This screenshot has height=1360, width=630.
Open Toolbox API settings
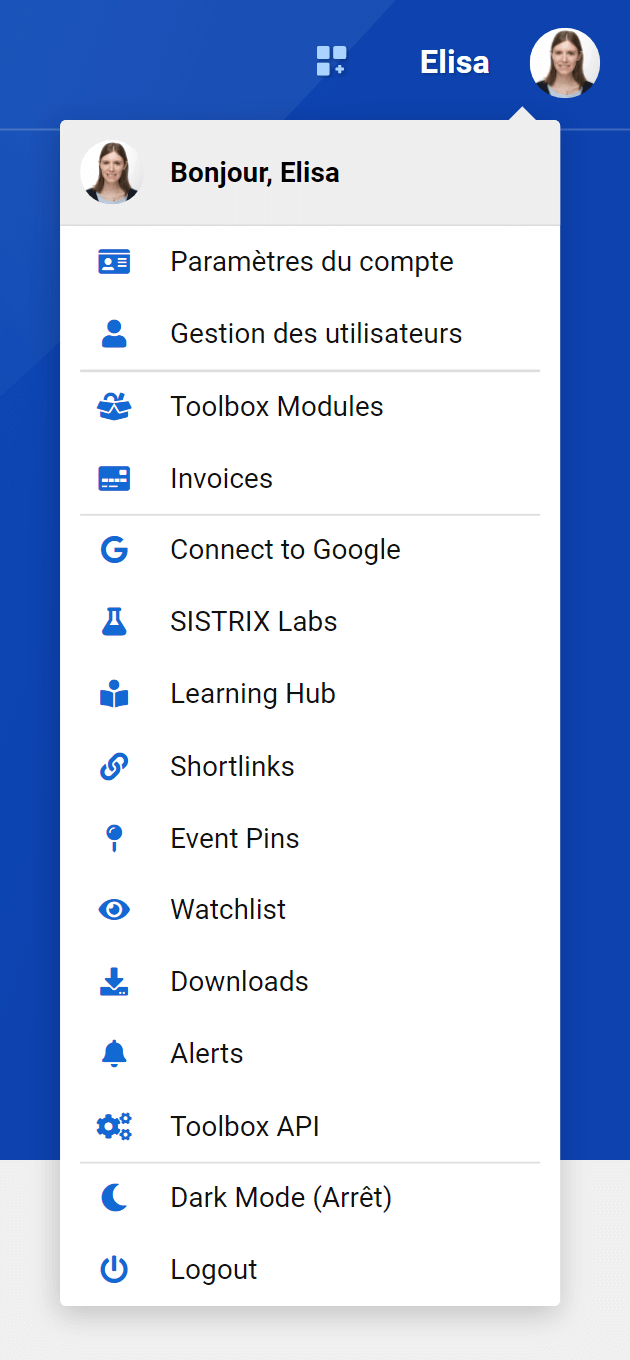[x=310, y=1127]
